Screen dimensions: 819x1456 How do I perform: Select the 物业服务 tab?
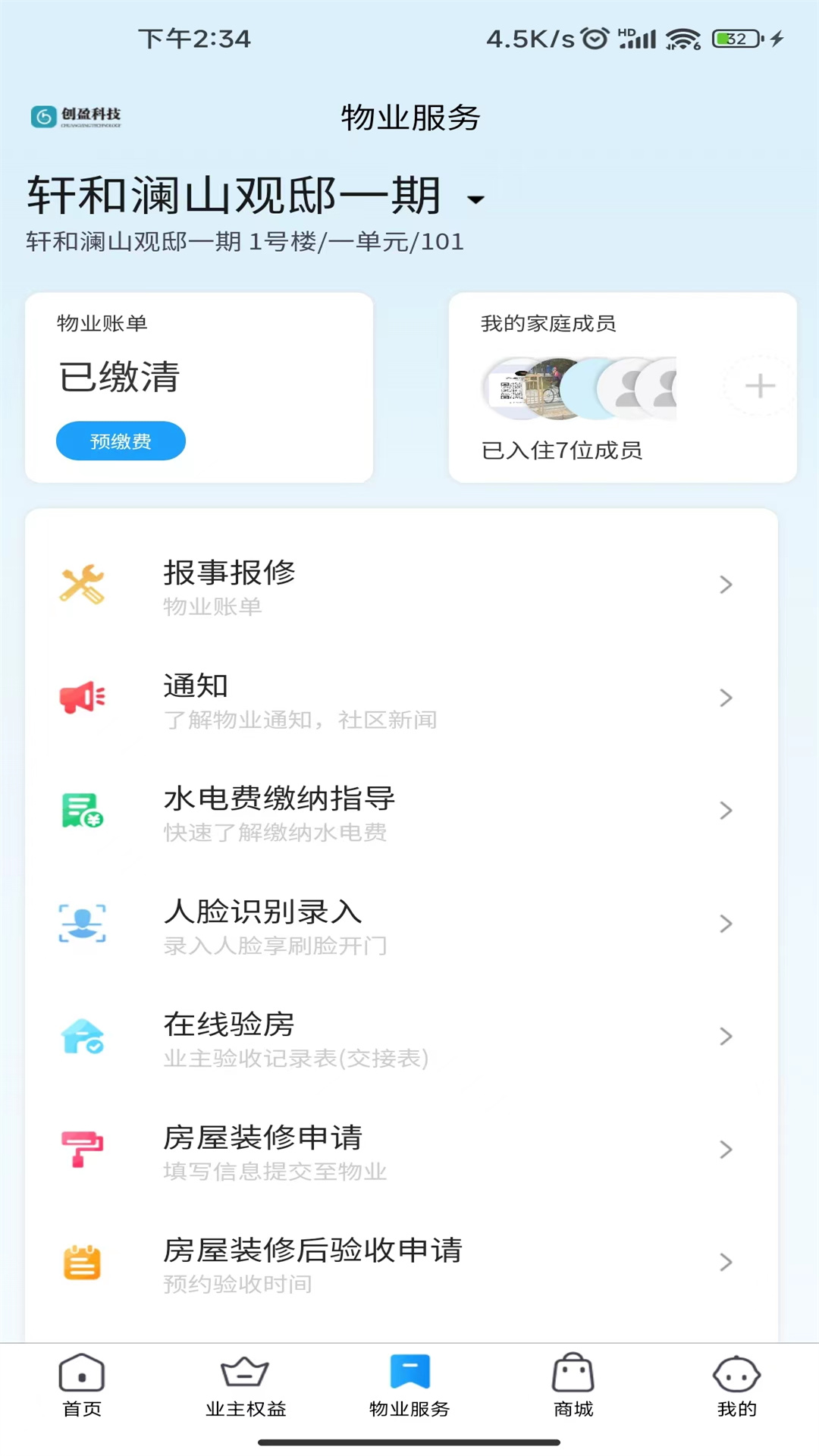pos(409,1386)
